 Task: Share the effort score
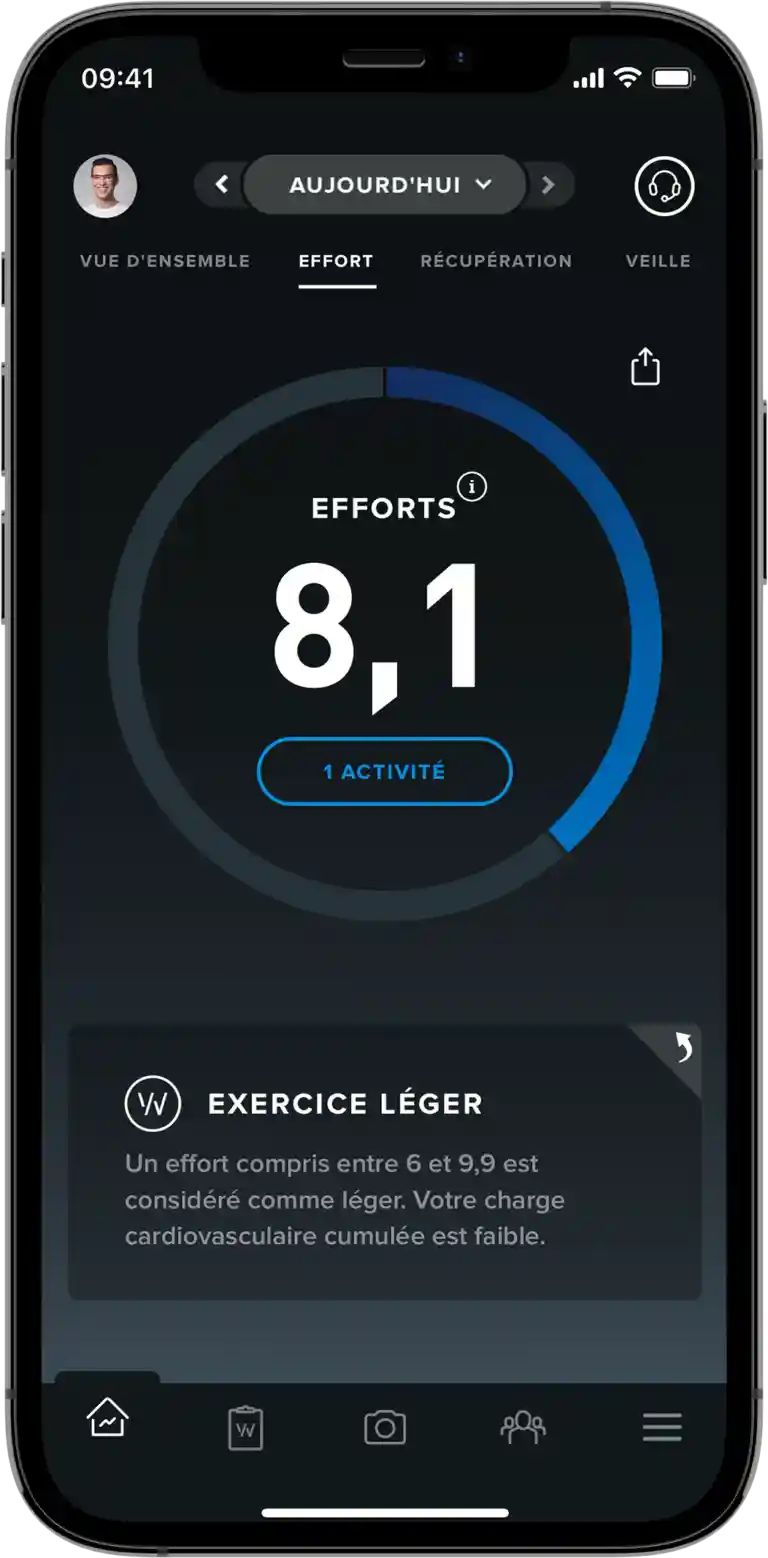click(x=646, y=367)
